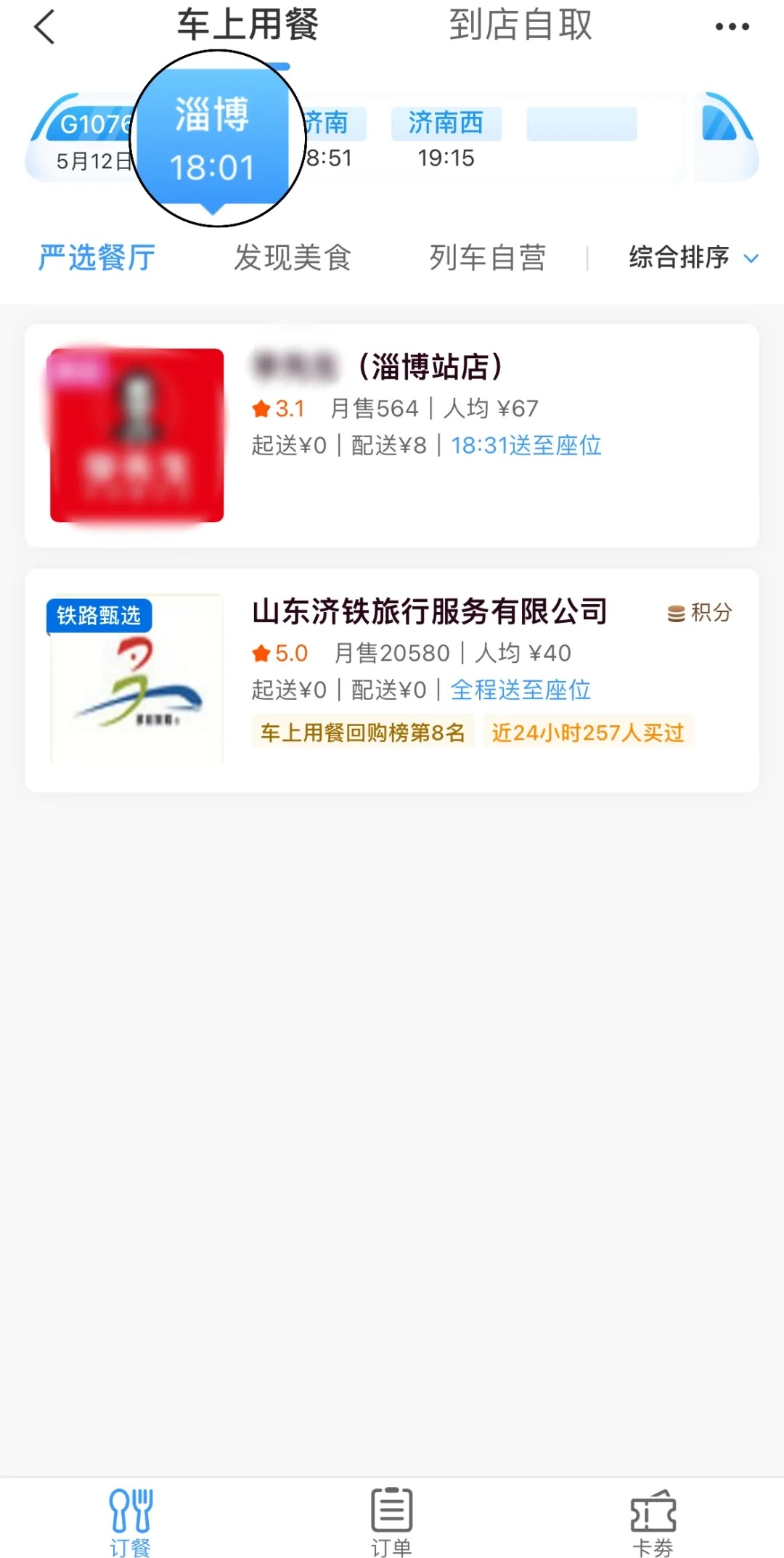Click the star rating icon beside 3.1

(x=261, y=409)
